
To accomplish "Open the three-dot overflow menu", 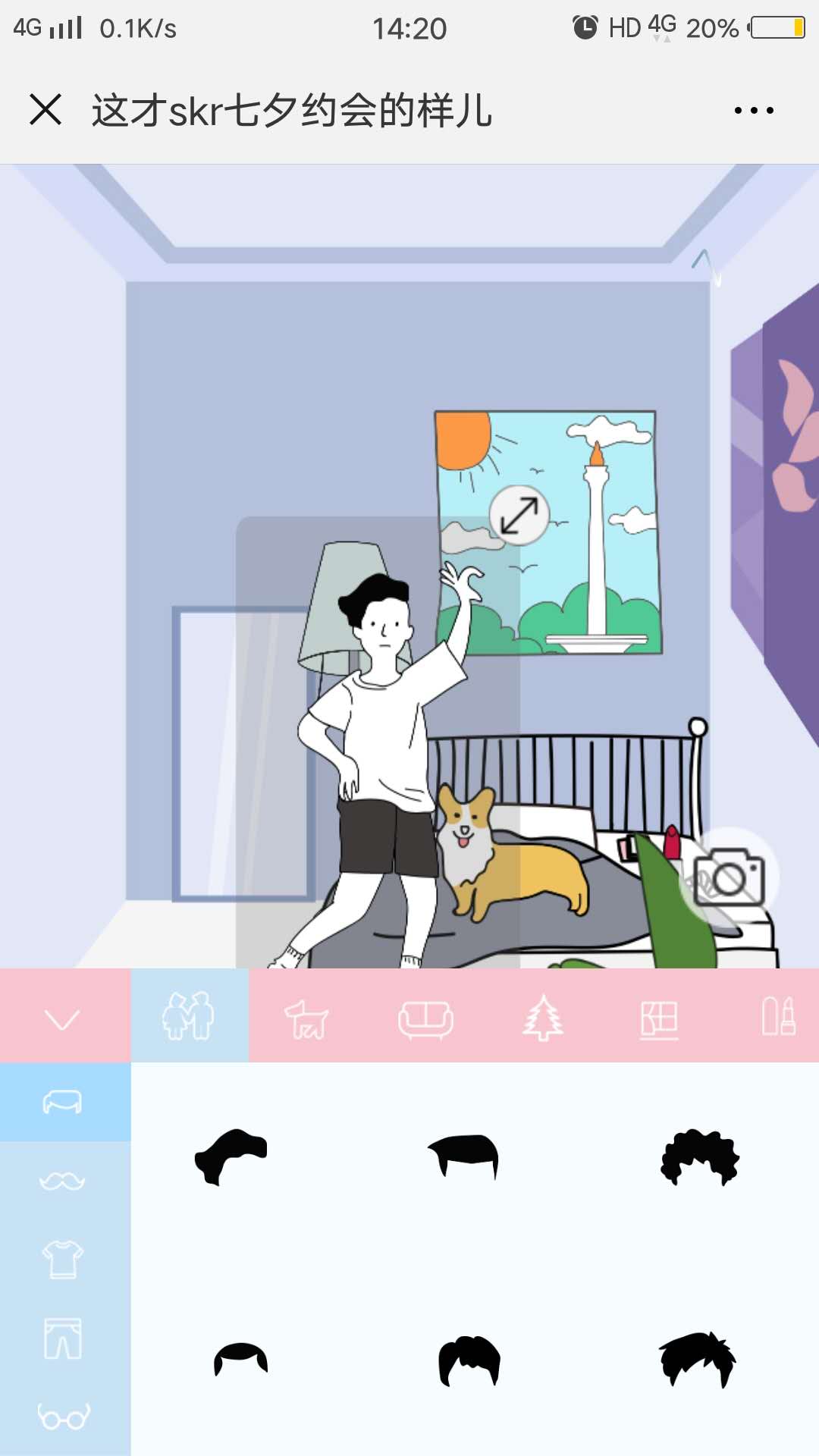I will 754,111.
